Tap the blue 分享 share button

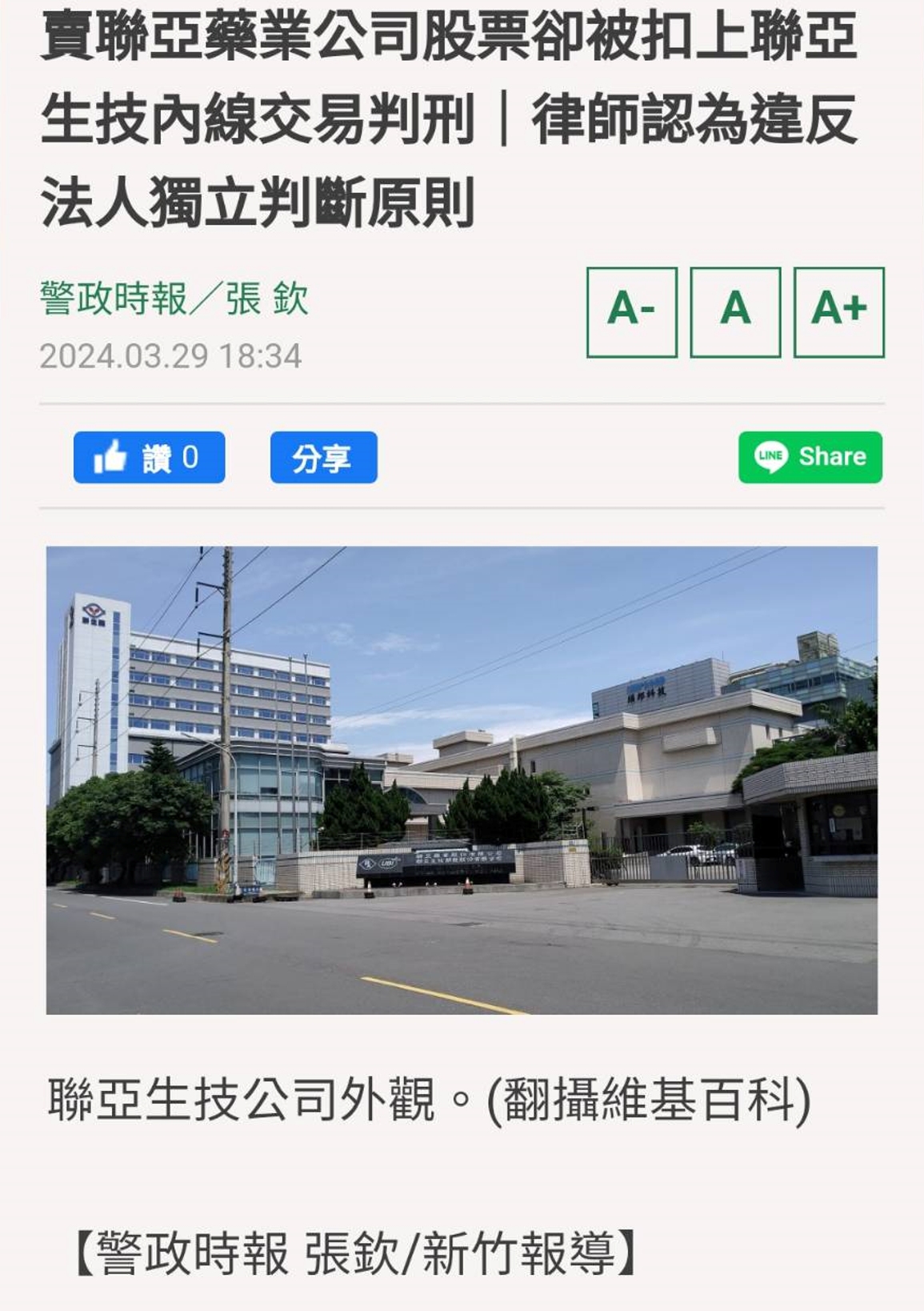pos(323,457)
